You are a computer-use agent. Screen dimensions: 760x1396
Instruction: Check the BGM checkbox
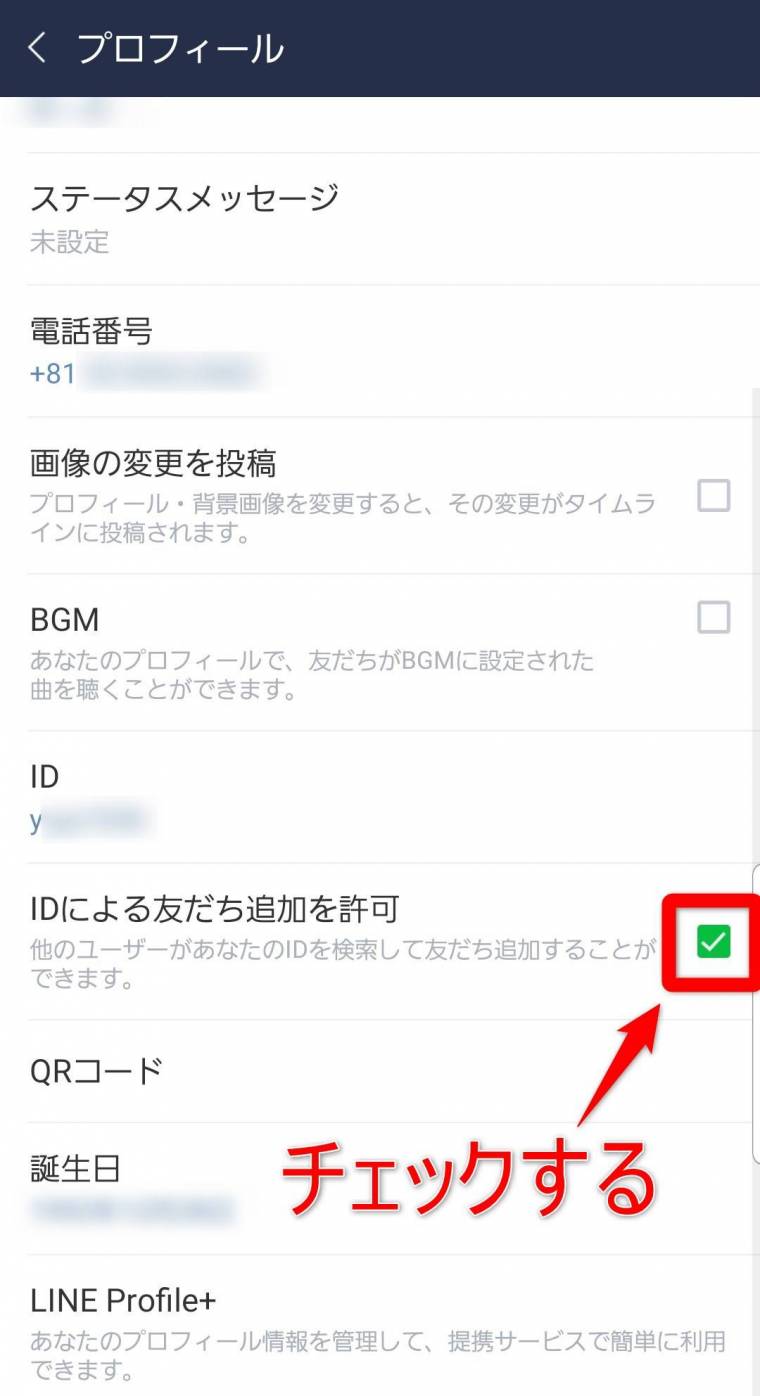[x=713, y=617]
